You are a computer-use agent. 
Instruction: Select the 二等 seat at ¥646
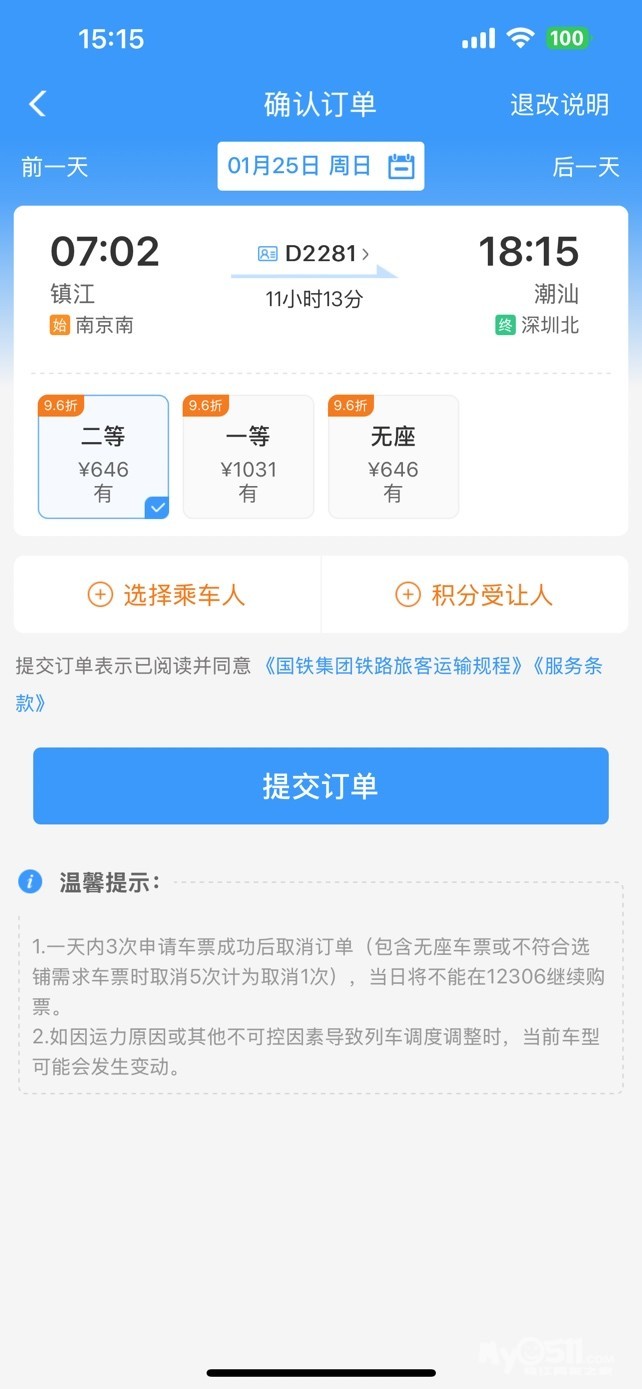click(103, 457)
